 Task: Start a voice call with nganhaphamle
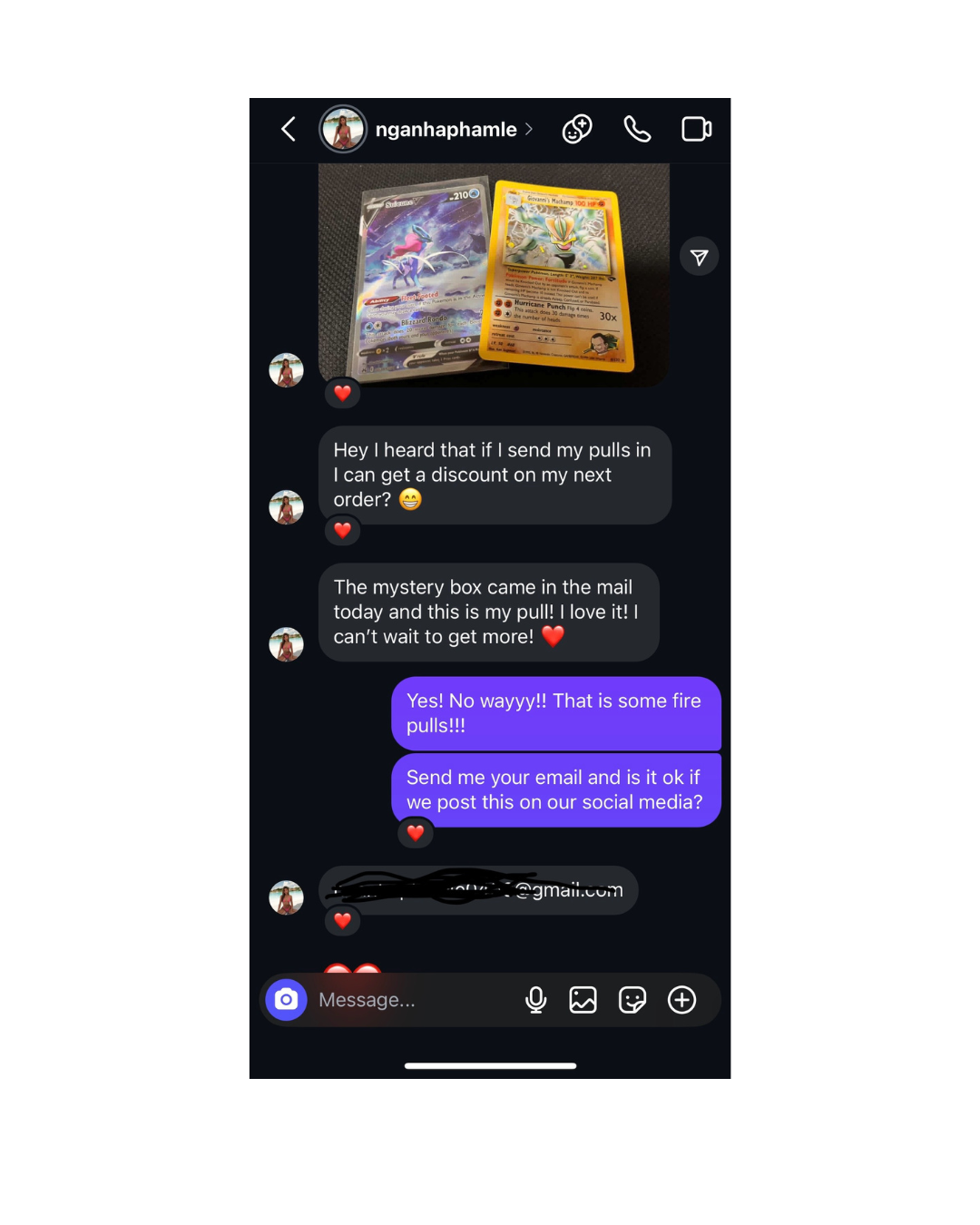[637, 129]
